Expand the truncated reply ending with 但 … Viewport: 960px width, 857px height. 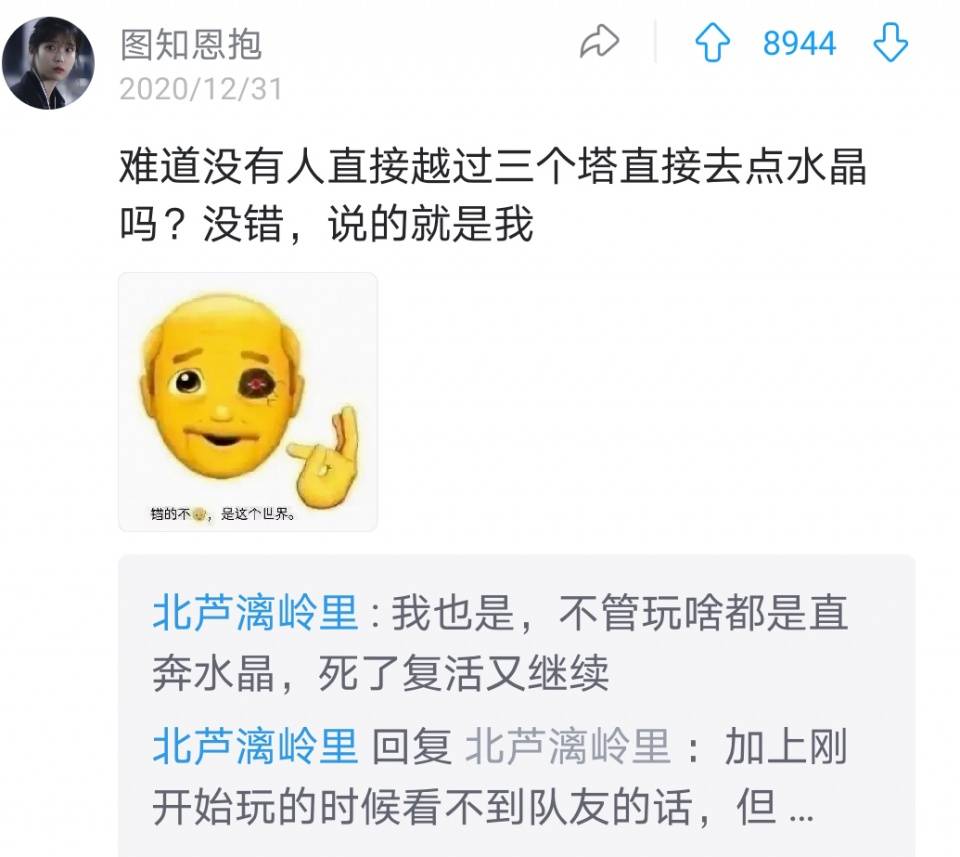click(800, 809)
